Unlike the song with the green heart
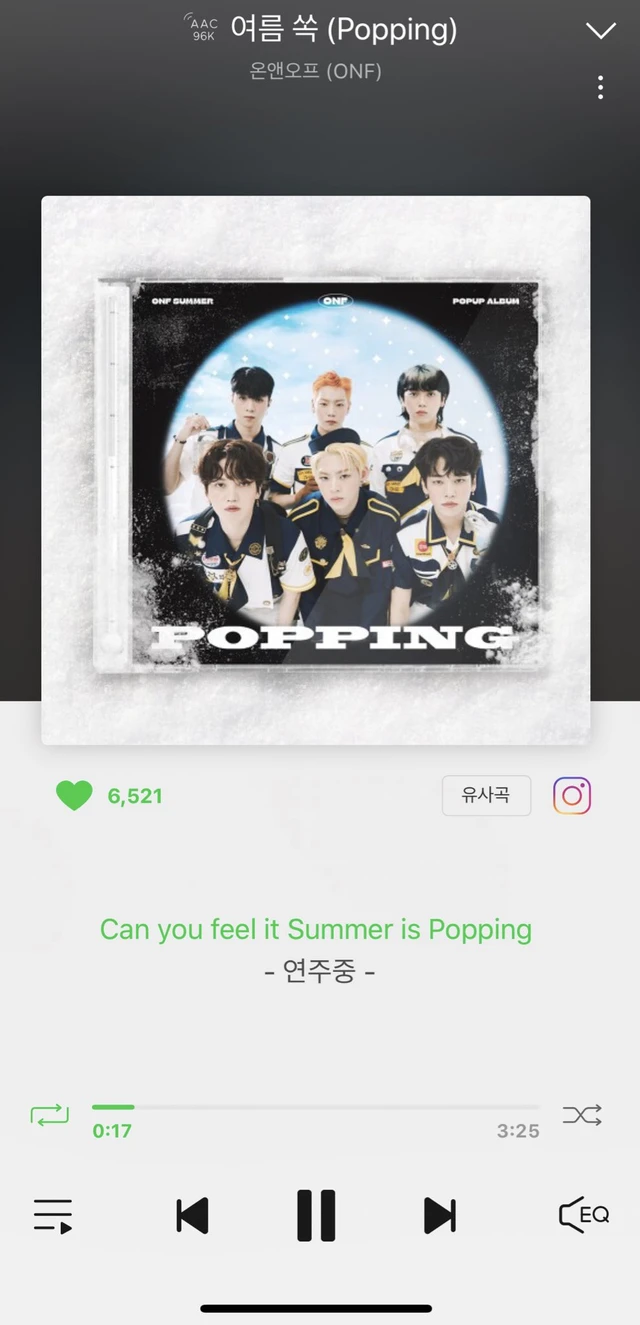640x1325 pixels. tap(73, 796)
